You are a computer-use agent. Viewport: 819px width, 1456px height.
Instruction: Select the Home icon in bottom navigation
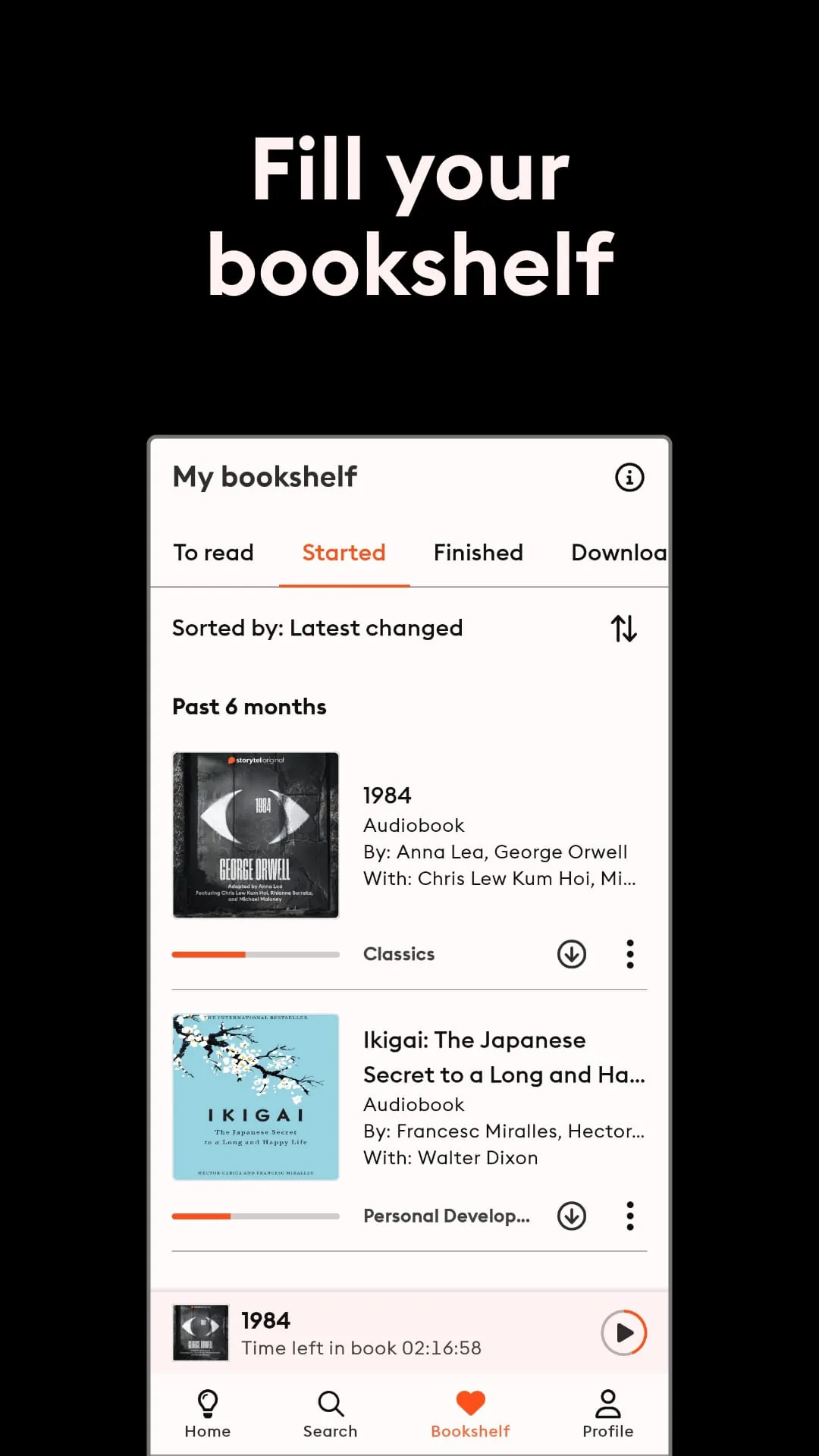207,1412
